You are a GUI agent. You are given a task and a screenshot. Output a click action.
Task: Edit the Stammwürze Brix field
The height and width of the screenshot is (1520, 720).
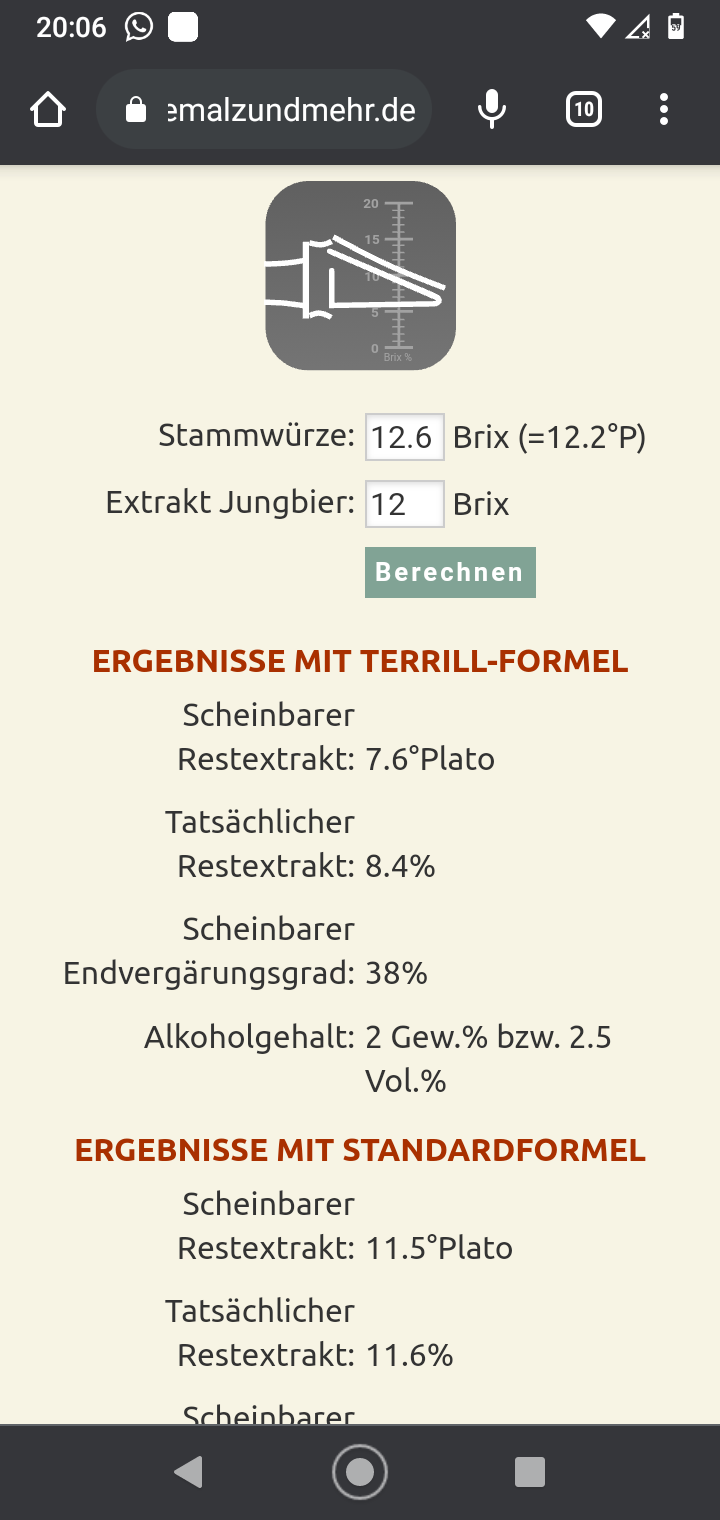404,437
